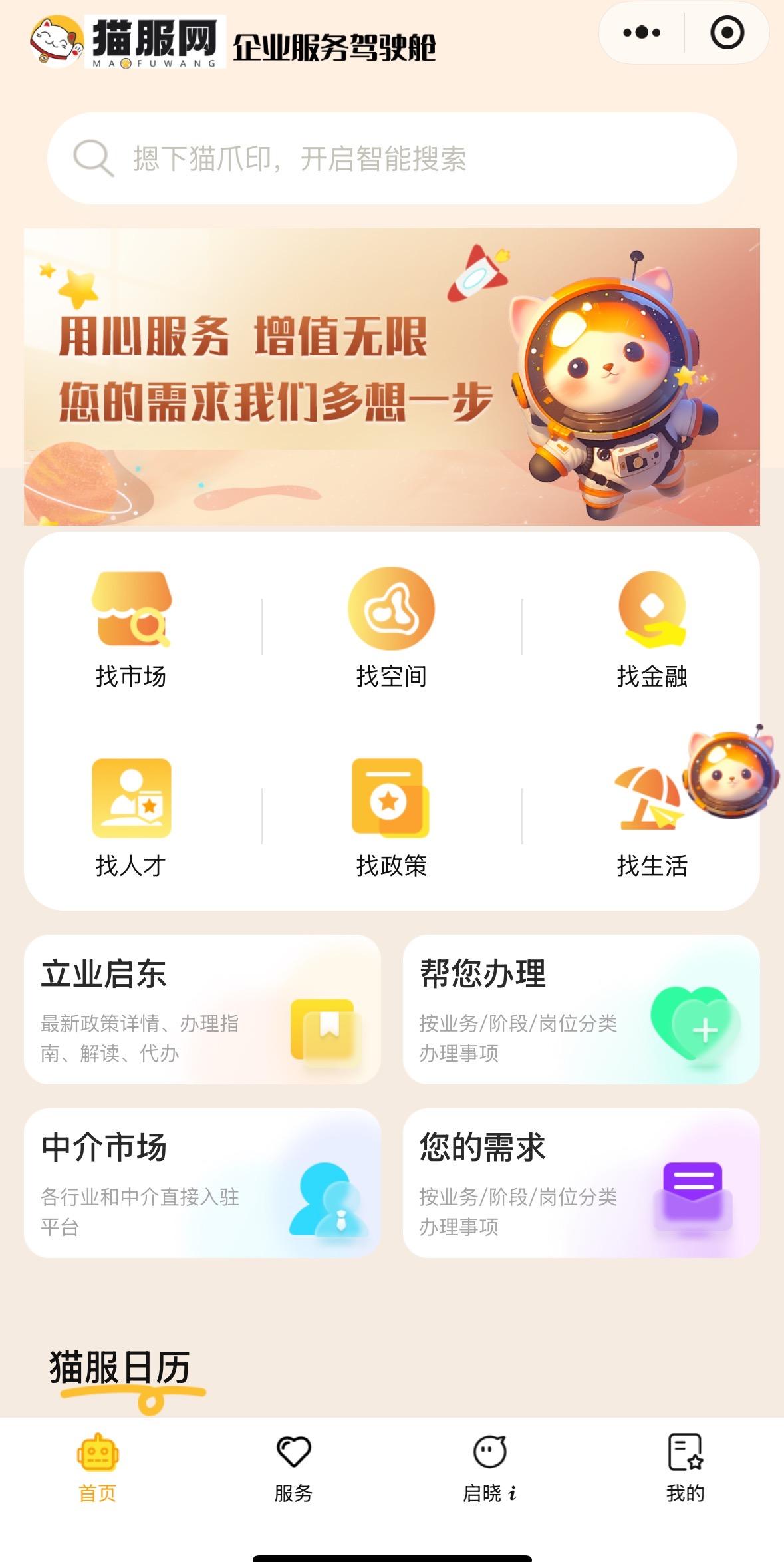This screenshot has height=1562, width=784.
Task: Open the 您的需求 card
Action: click(581, 1183)
